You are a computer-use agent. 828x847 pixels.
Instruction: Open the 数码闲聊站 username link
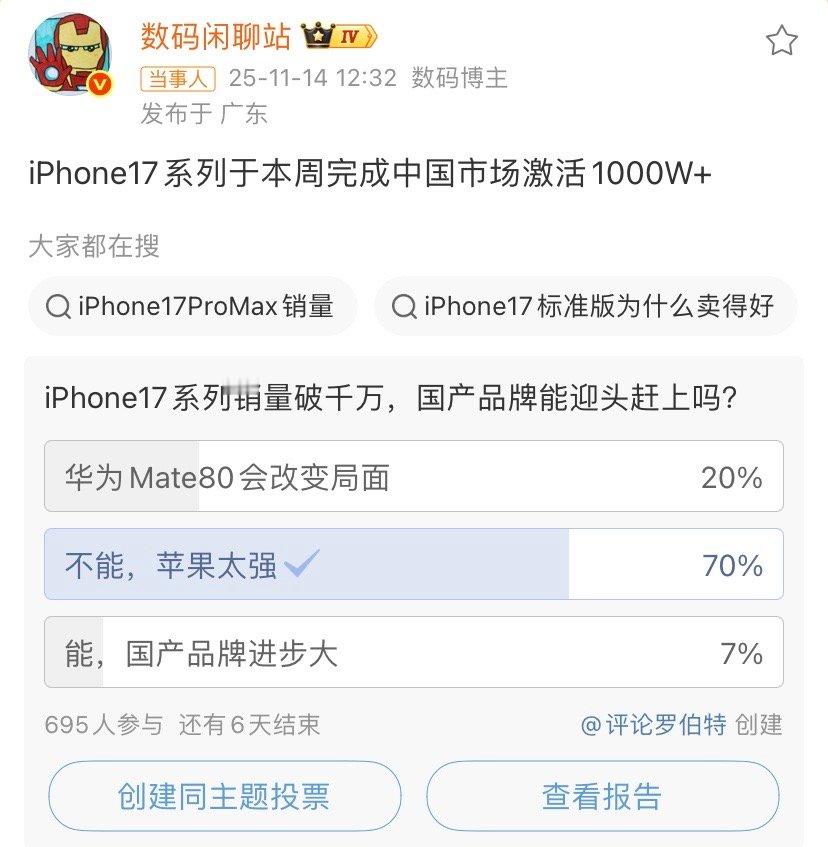(220, 36)
